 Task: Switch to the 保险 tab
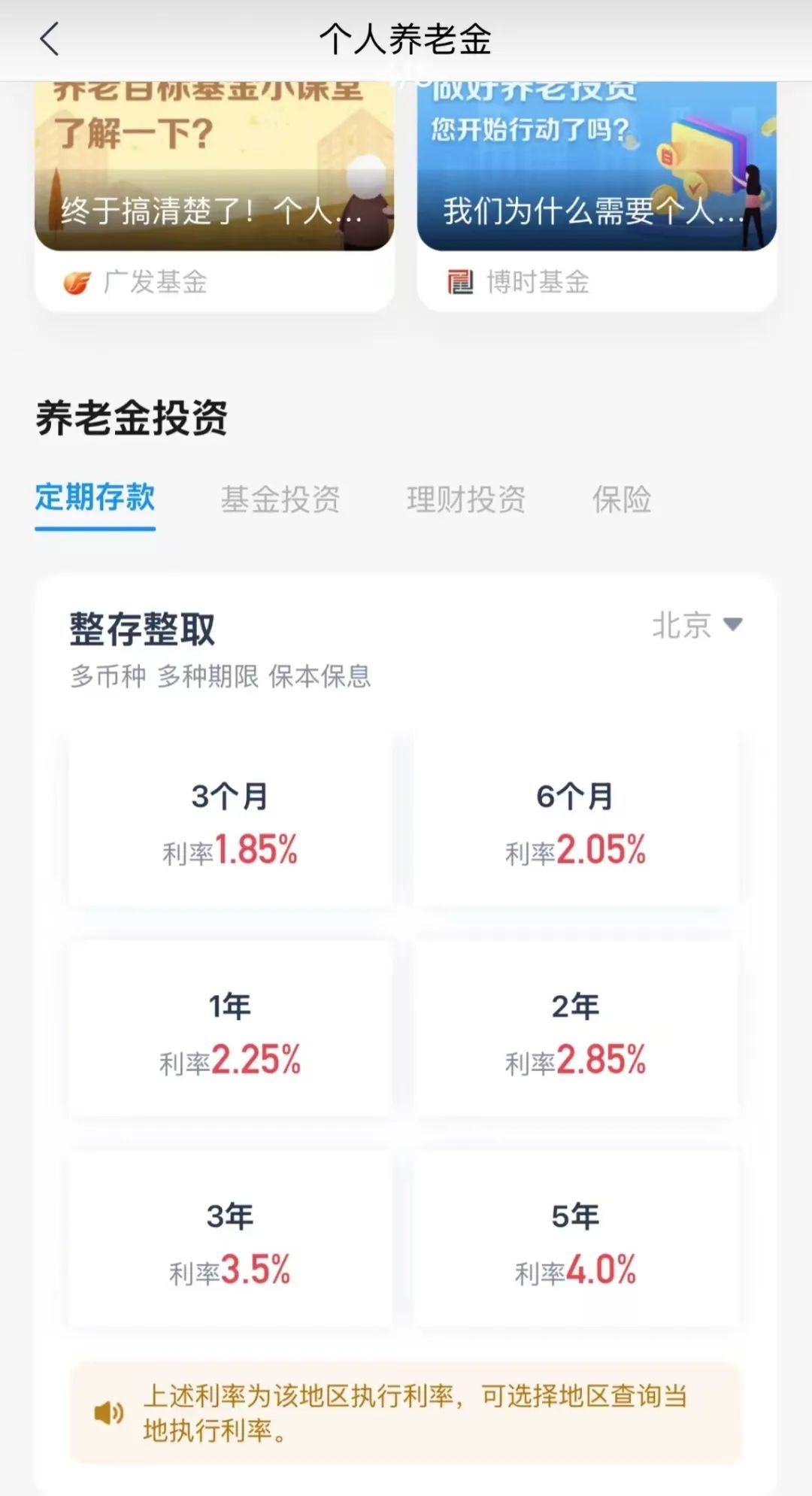[621, 499]
